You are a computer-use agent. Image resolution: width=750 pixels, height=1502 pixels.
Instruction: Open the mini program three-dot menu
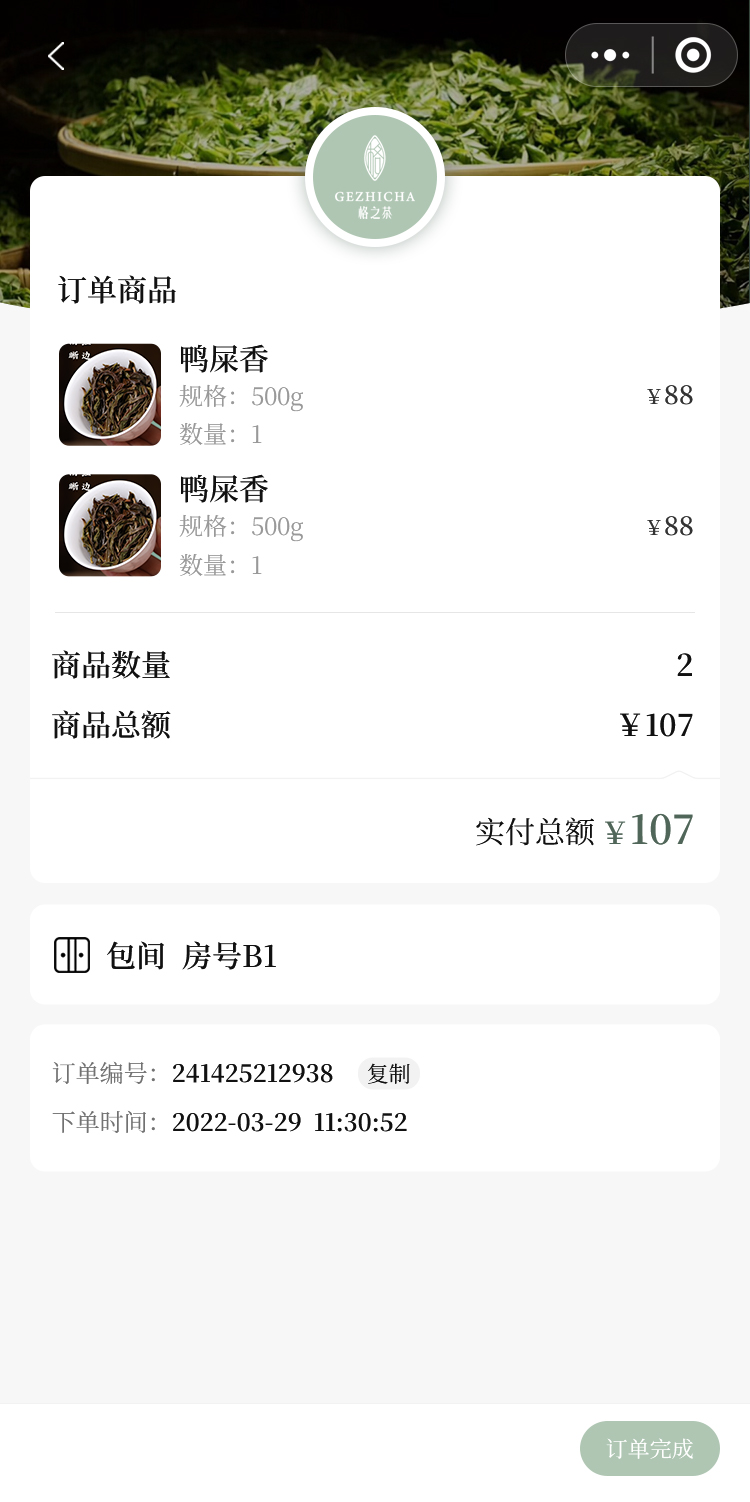coord(610,55)
